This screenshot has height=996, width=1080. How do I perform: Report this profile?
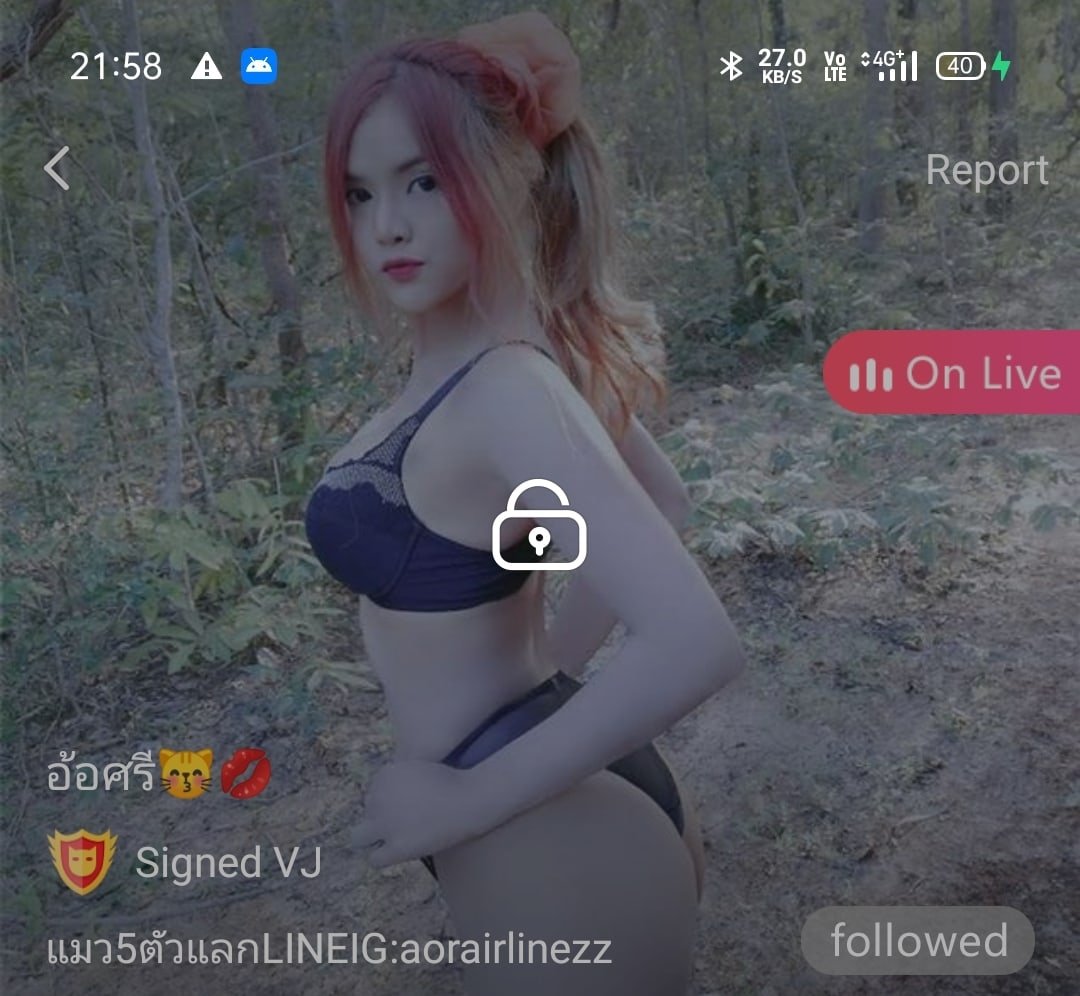[x=986, y=170]
